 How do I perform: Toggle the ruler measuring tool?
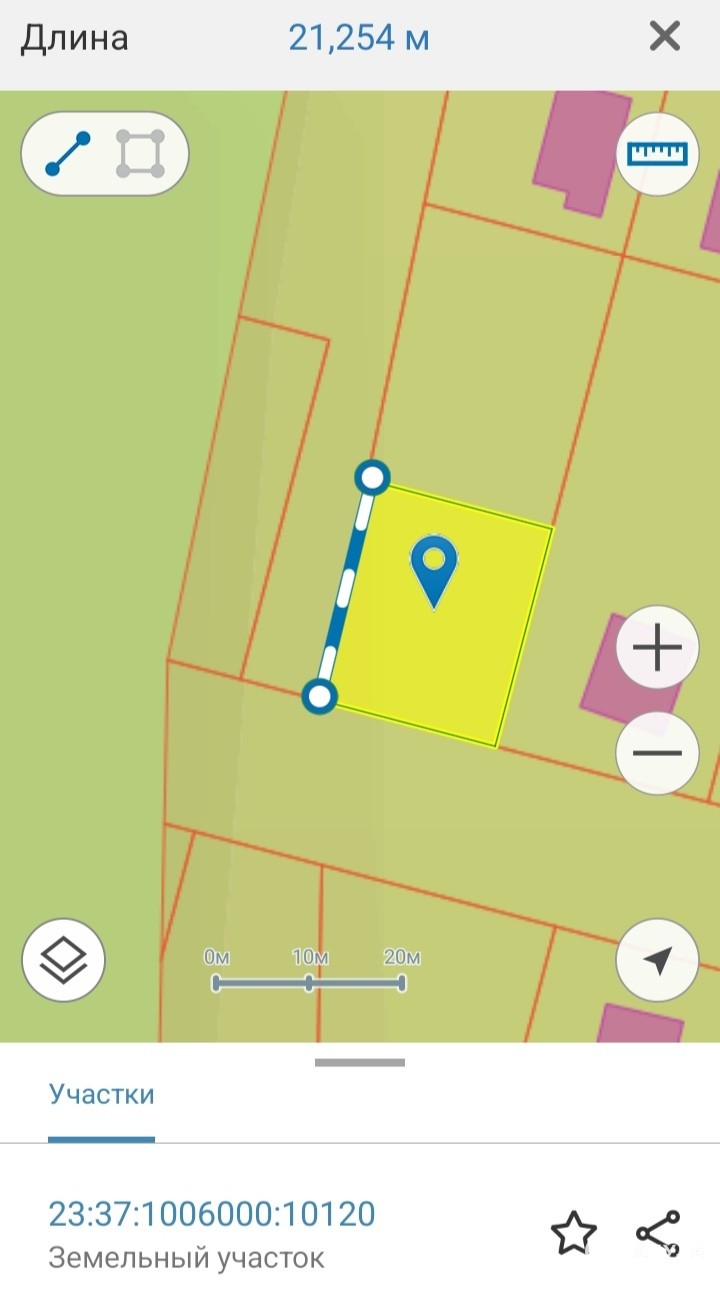coord(657,153)
